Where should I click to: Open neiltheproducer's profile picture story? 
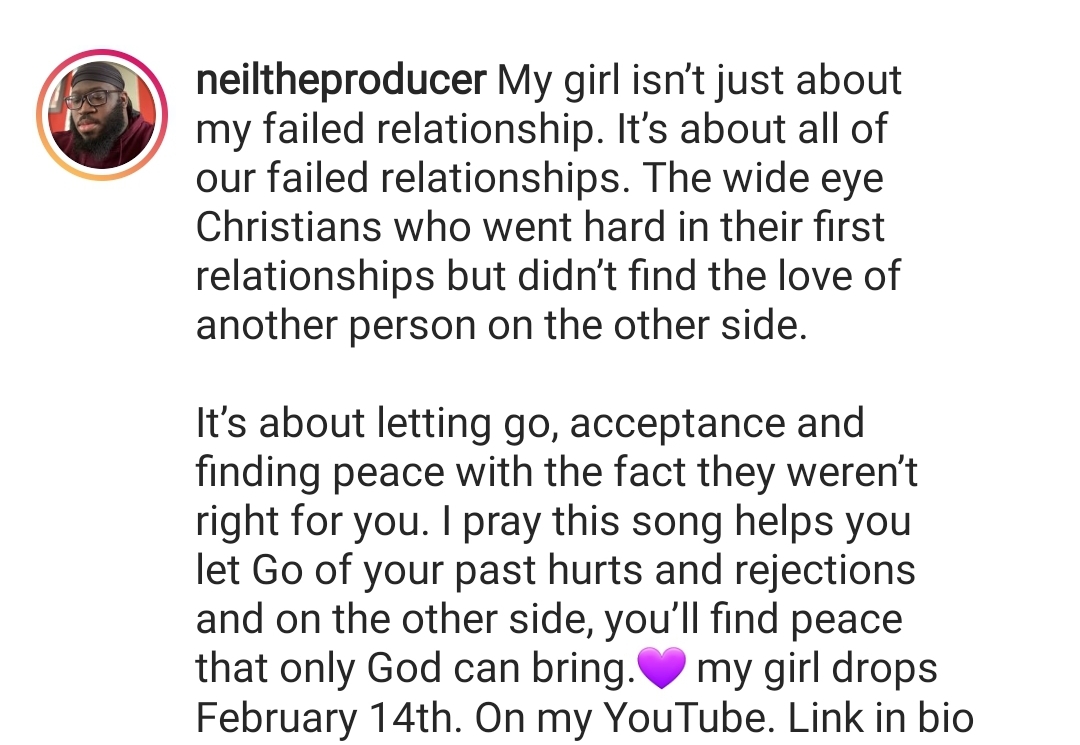point(102,115)
